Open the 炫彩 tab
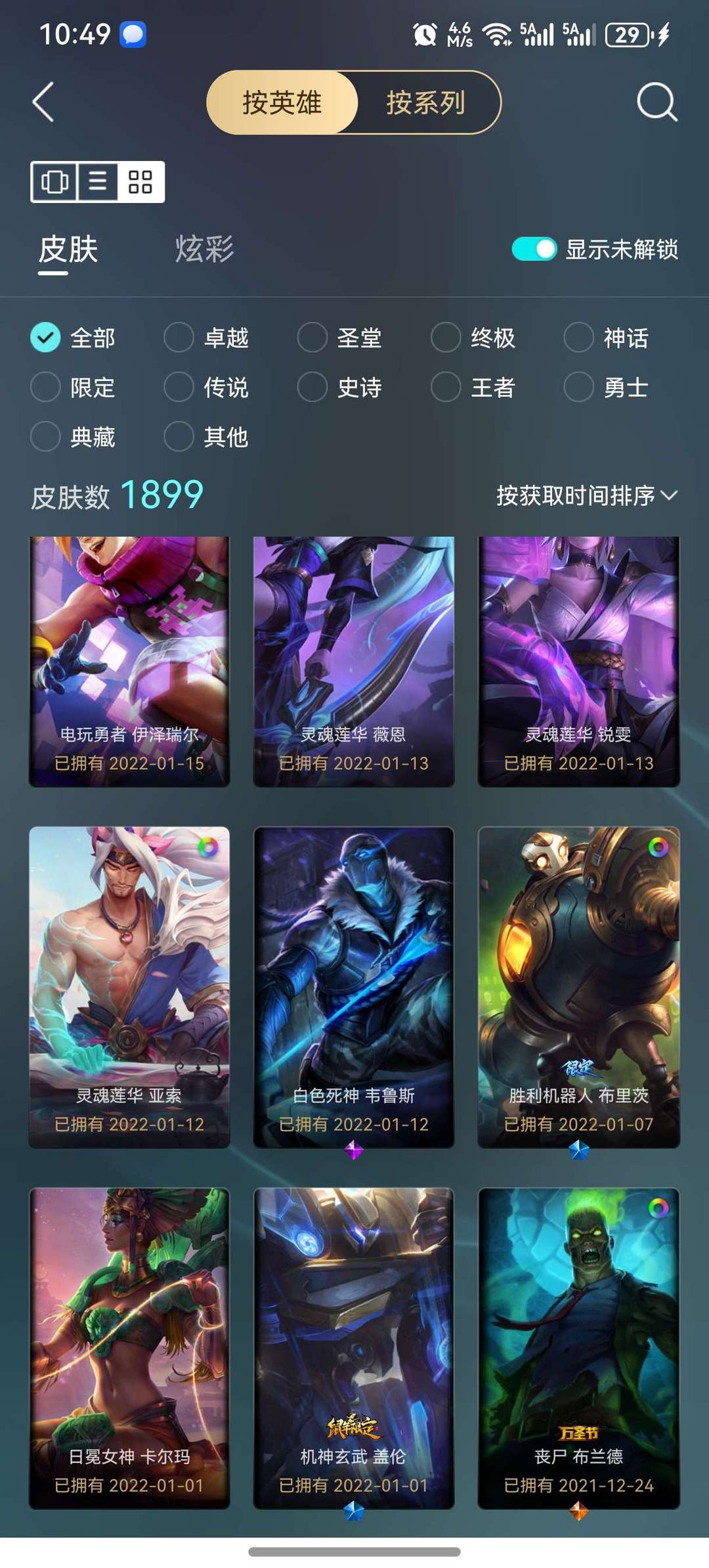Screen dimensions: 709x1568 tap(204, 249)
